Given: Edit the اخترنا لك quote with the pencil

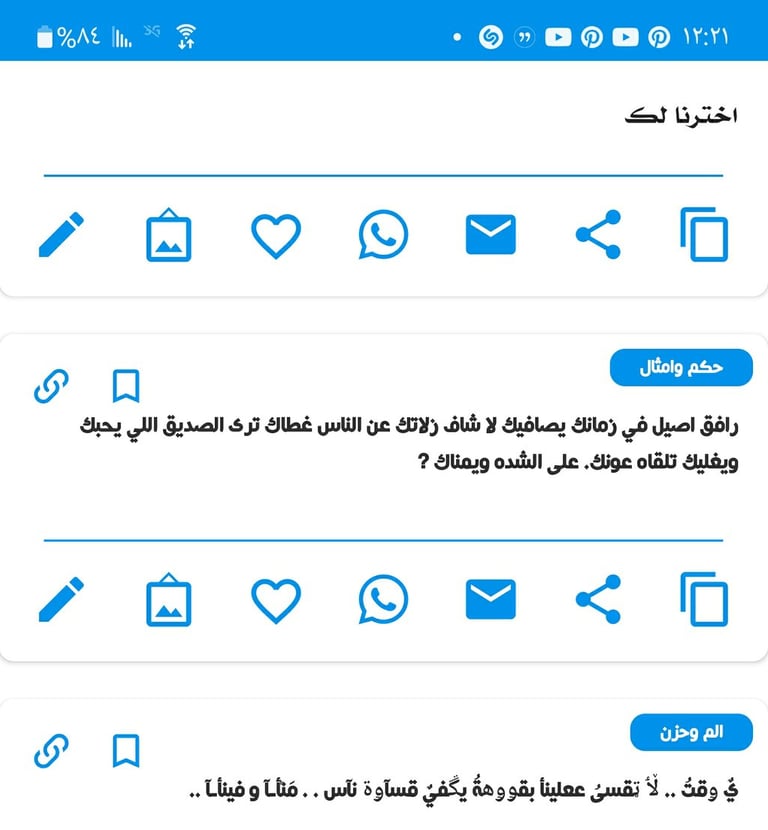Looking at the screenshot, I should coord(61,234).
